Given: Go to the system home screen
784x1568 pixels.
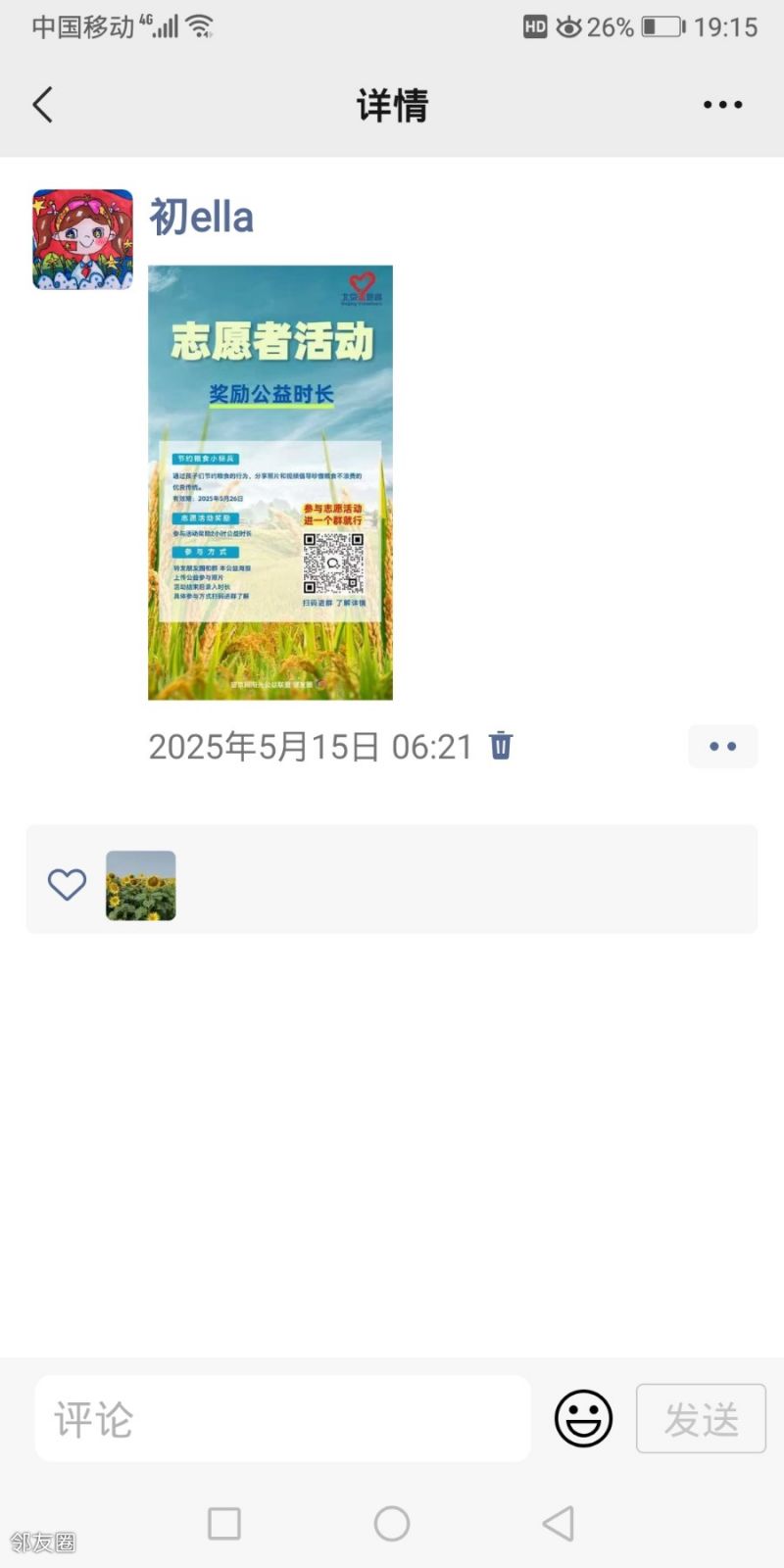Looking at the screenshot, I should pos(392,1523).
